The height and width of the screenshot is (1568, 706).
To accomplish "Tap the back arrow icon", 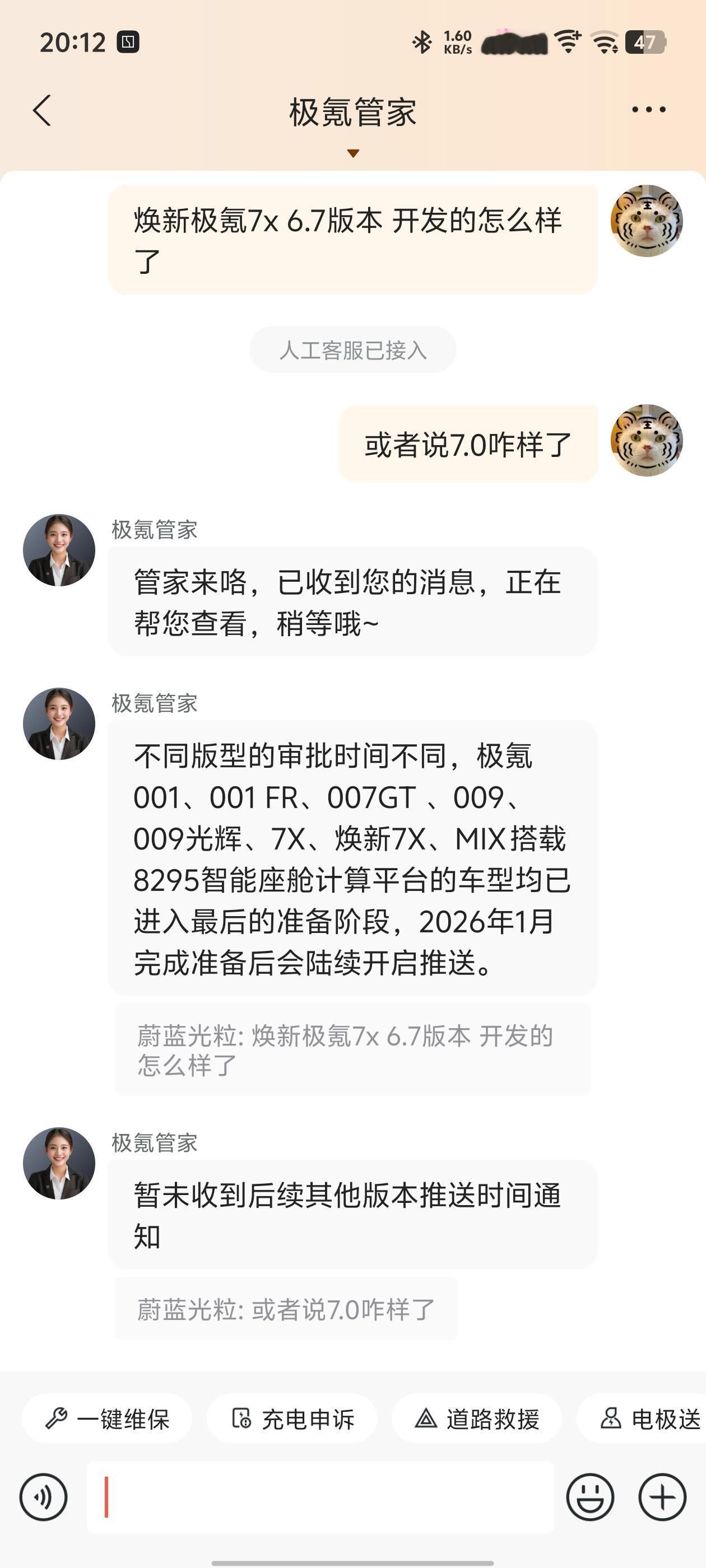I will (x=40, y=111).
